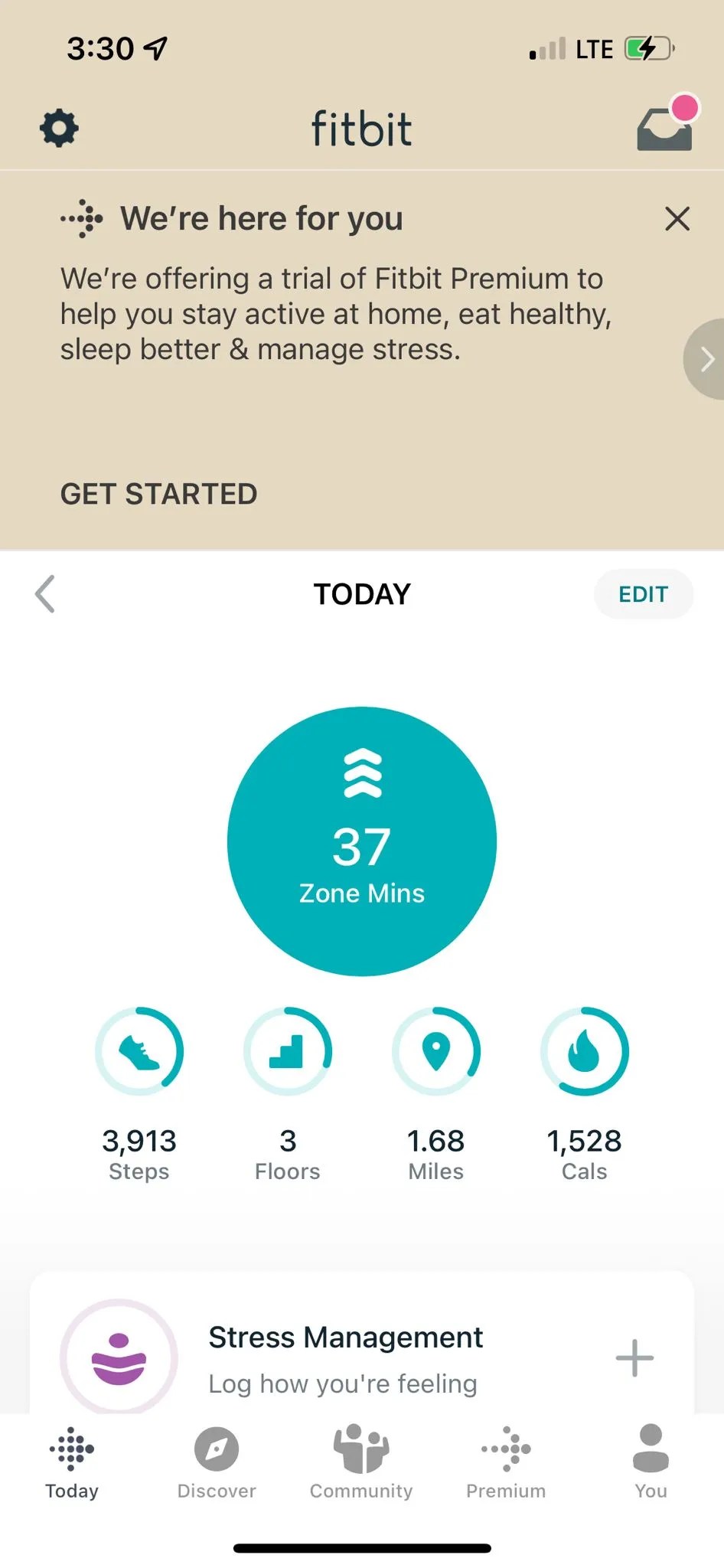Viewport: 724px width, 1568px height.
Task: Log how you're feeling today
Action: (342, 1383)
